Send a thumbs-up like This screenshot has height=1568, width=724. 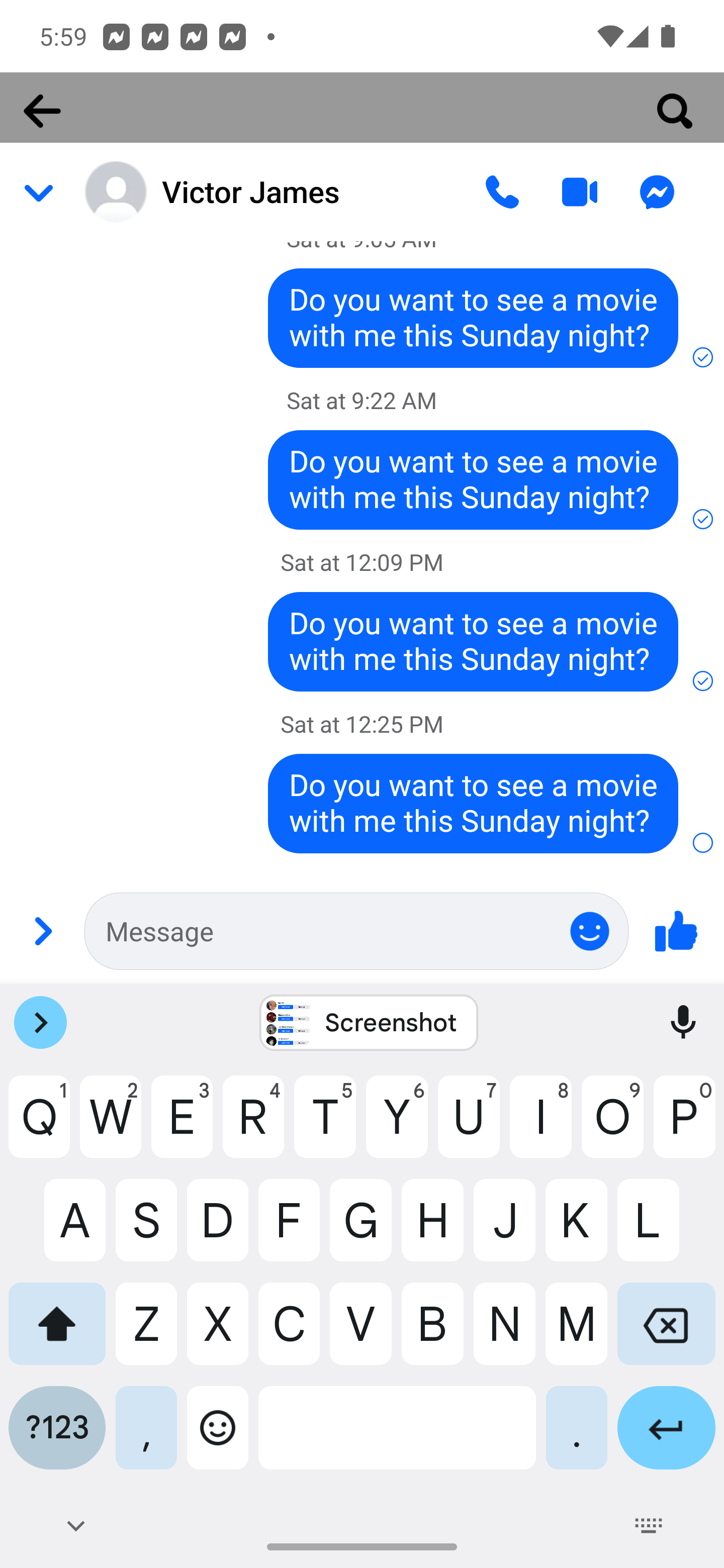tap(676, 931)
